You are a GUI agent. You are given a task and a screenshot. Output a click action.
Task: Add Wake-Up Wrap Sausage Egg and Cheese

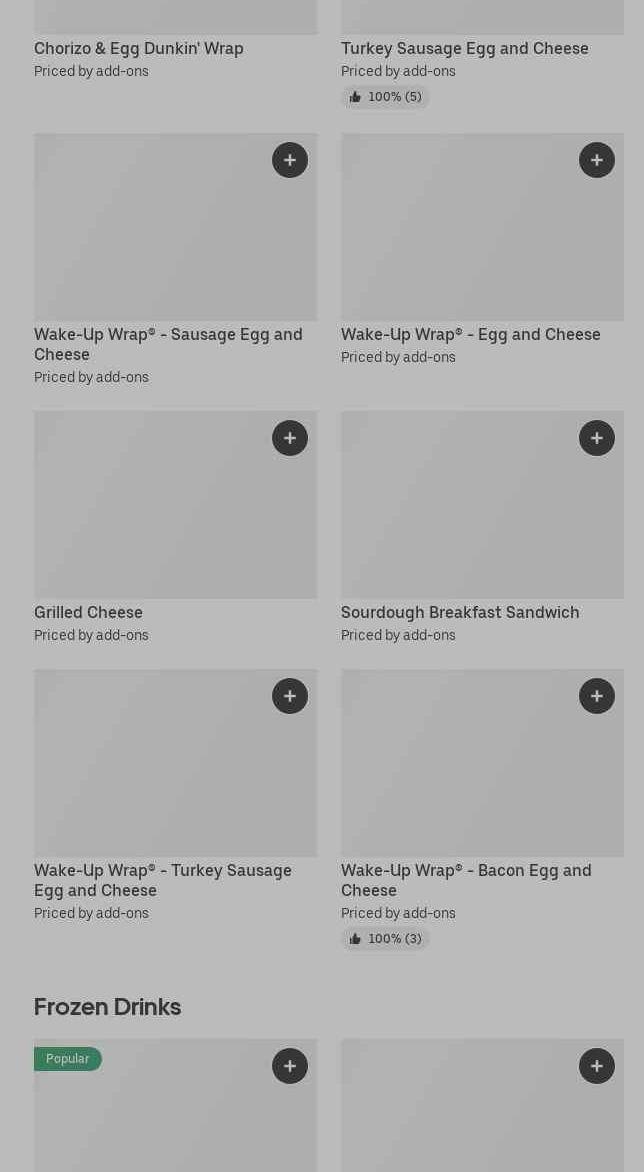(x=290, y=160)
